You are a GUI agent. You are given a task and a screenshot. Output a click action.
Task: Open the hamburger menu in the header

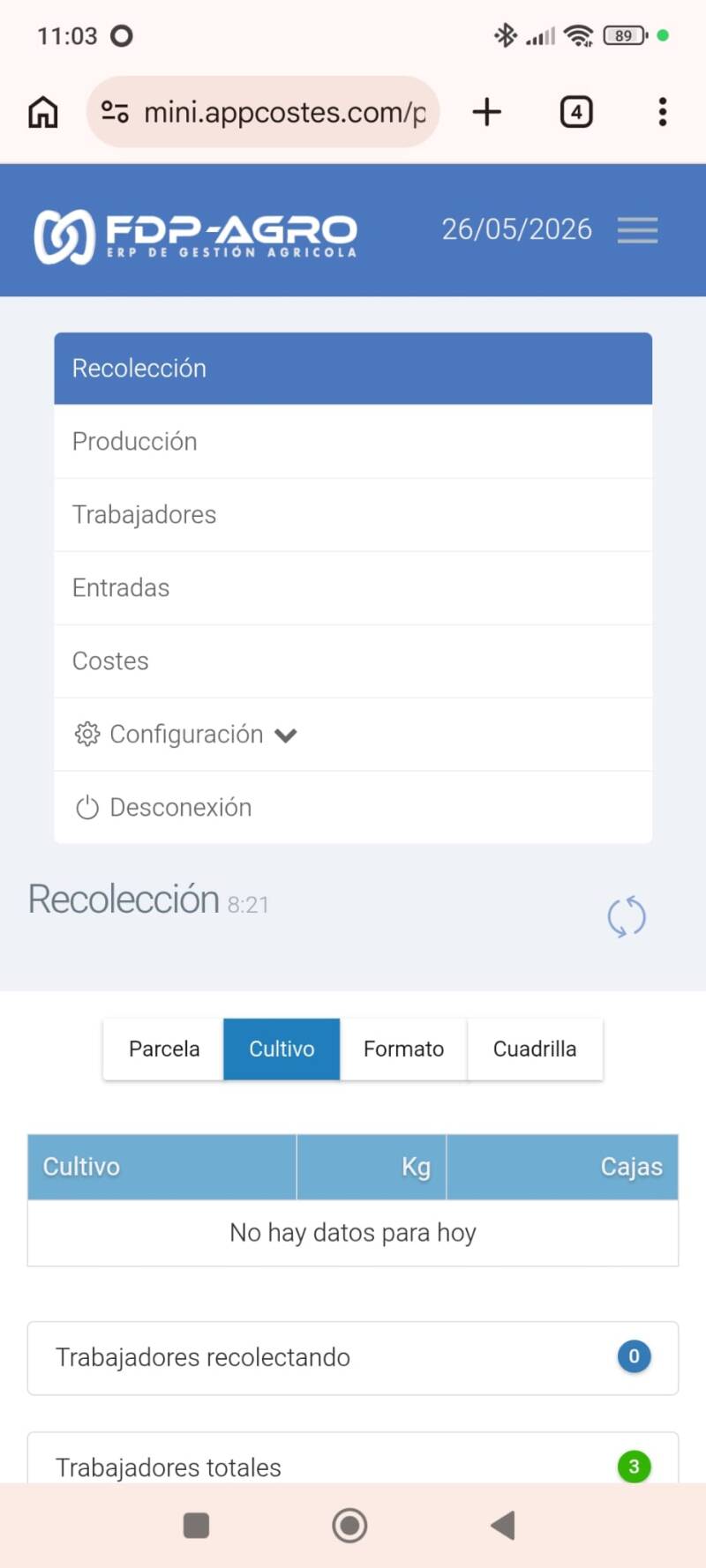point(637,230)
